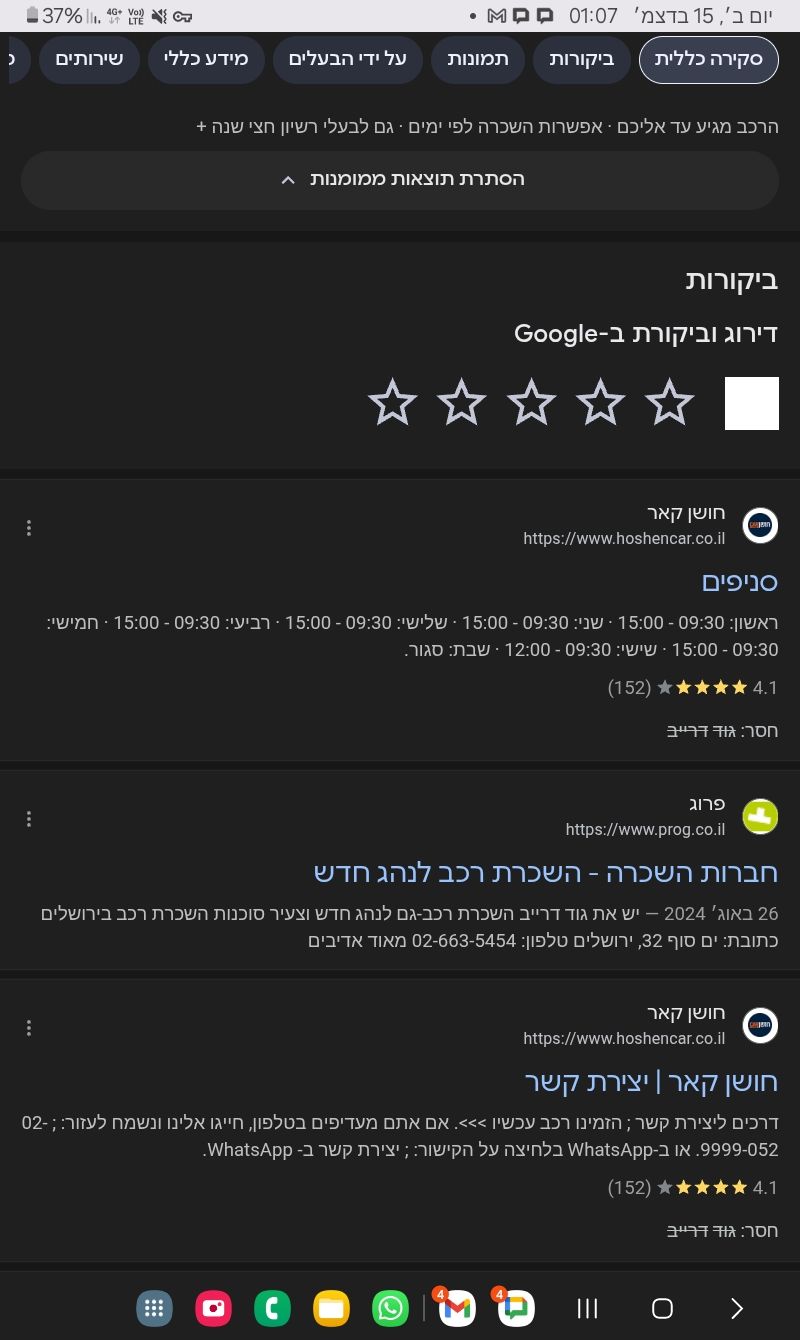This screenshot has width=800, height=1340.
Task: Open the שירותים (Services) tab
Action: pos(89,59)
